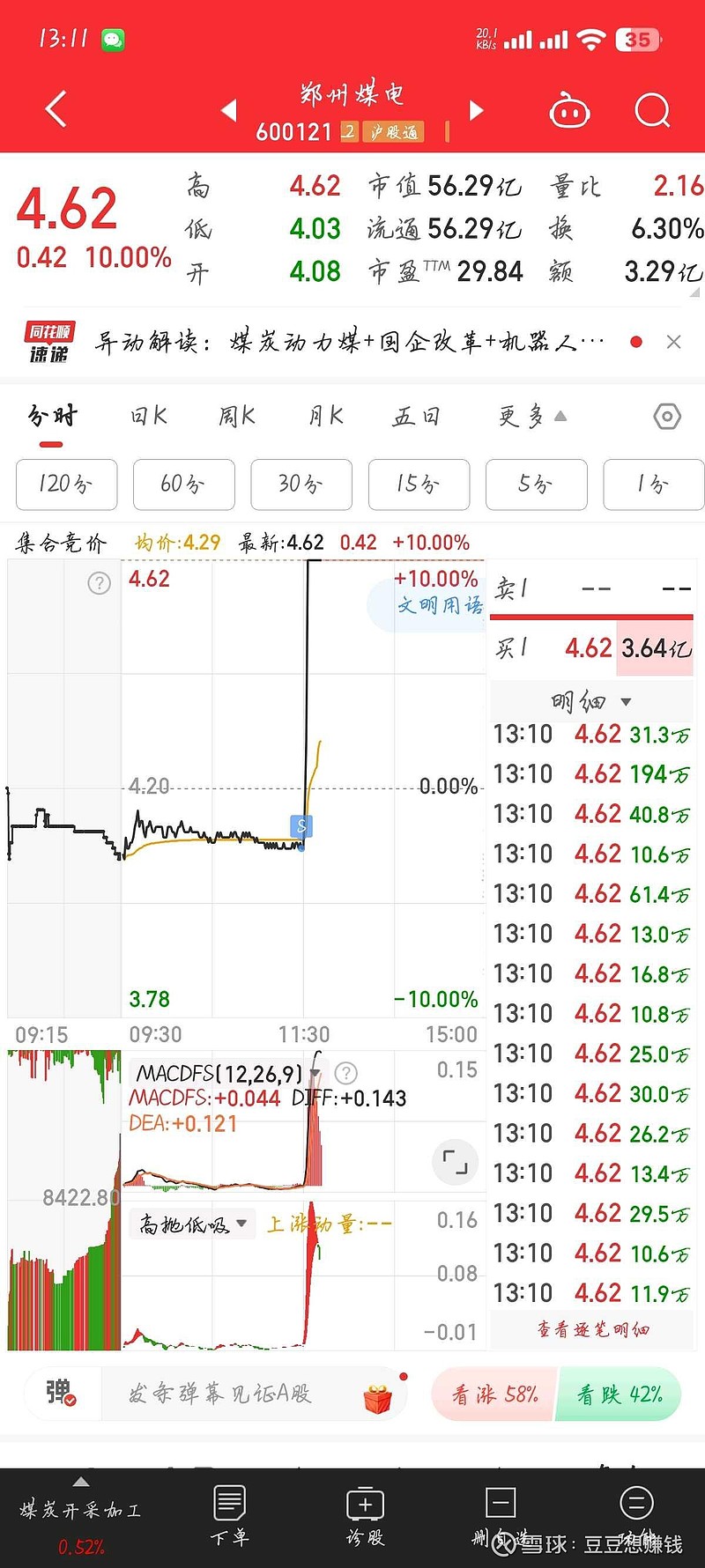The height and width of the screenshot is (1568, 705).
Task: Switch to the 日K chart tab
Action: (x=148, y=416)
